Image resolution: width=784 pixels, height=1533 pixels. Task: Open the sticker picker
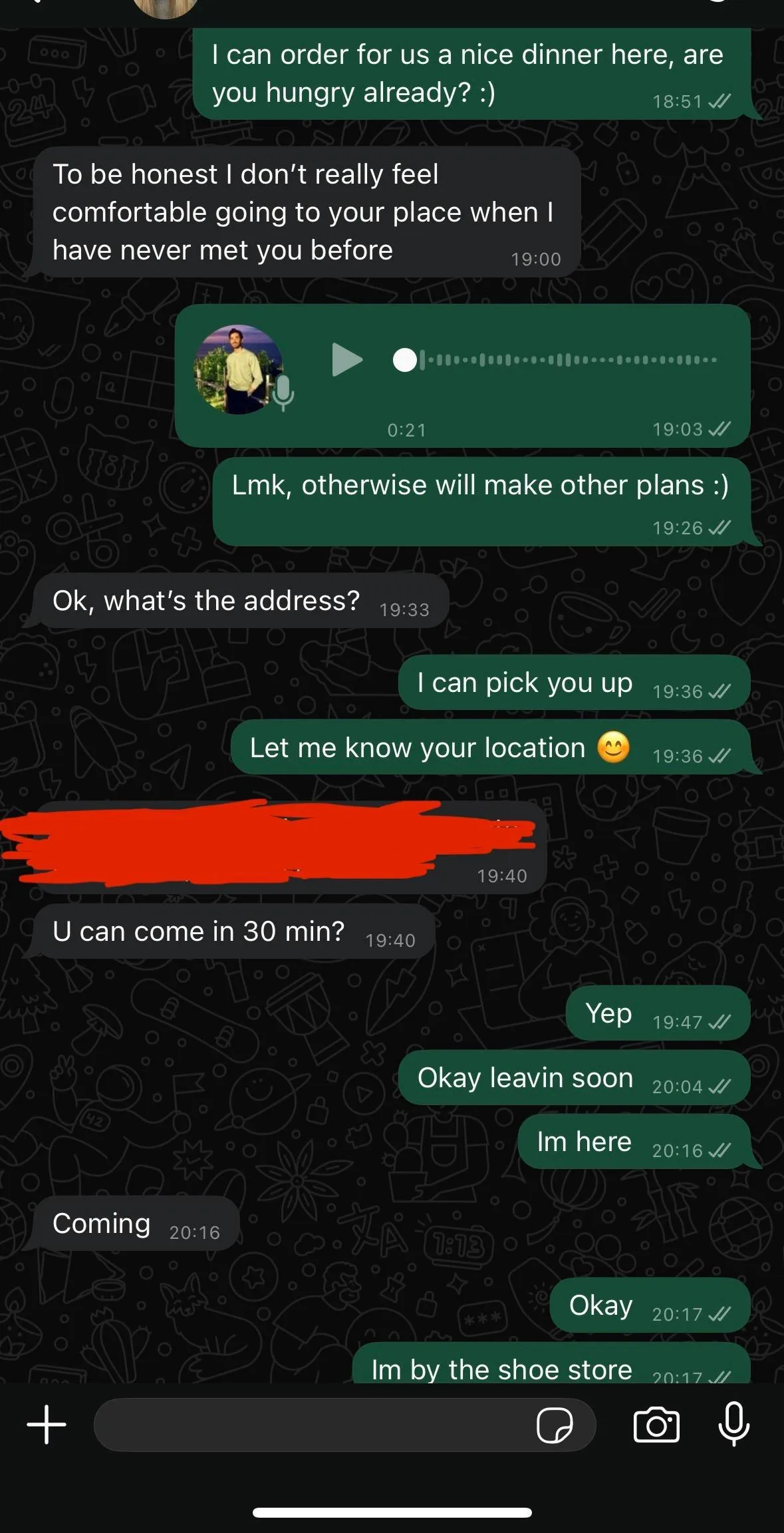click(555, 1425)
